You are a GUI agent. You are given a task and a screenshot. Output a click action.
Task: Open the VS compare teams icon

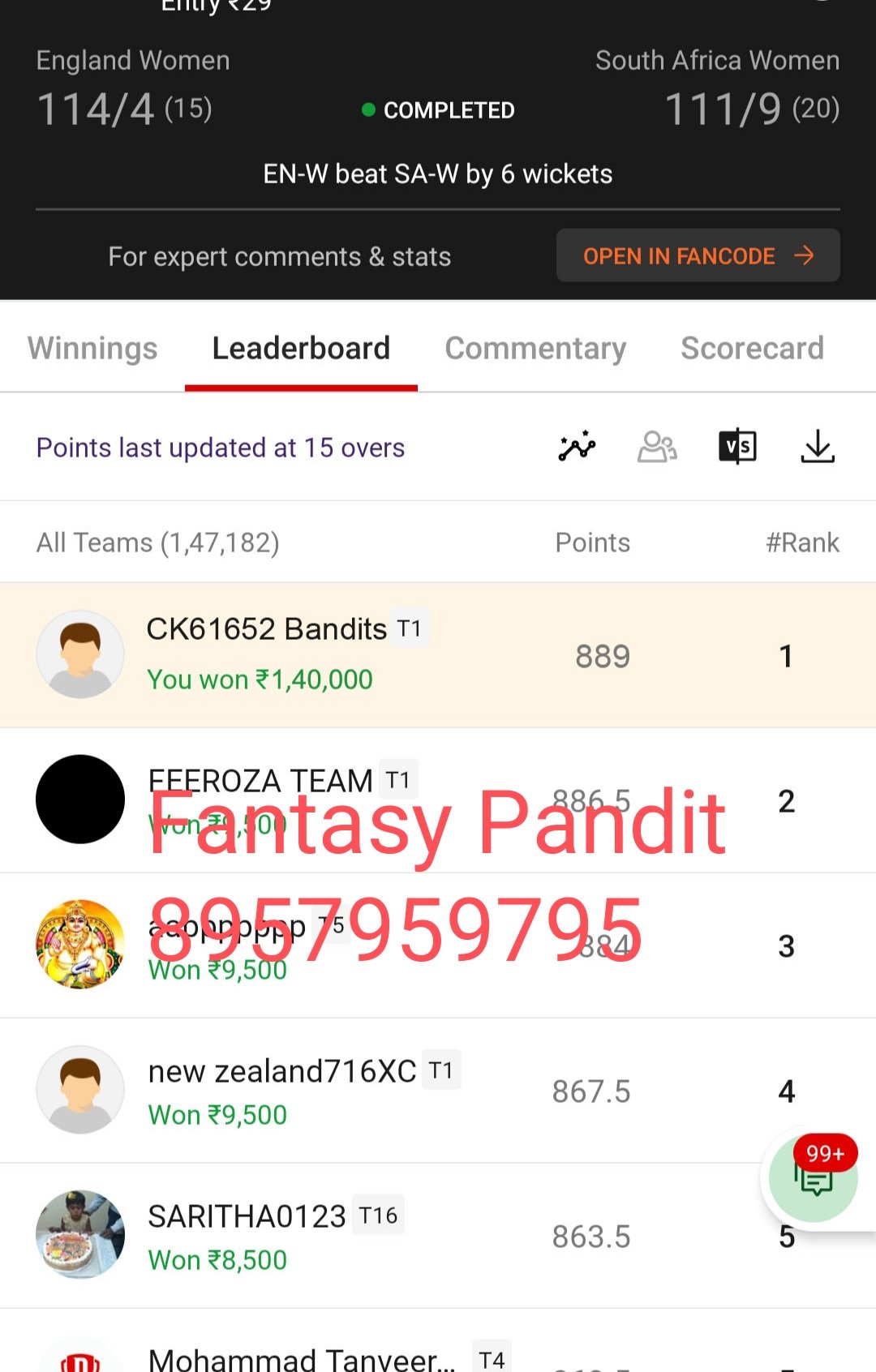[737, 447]
